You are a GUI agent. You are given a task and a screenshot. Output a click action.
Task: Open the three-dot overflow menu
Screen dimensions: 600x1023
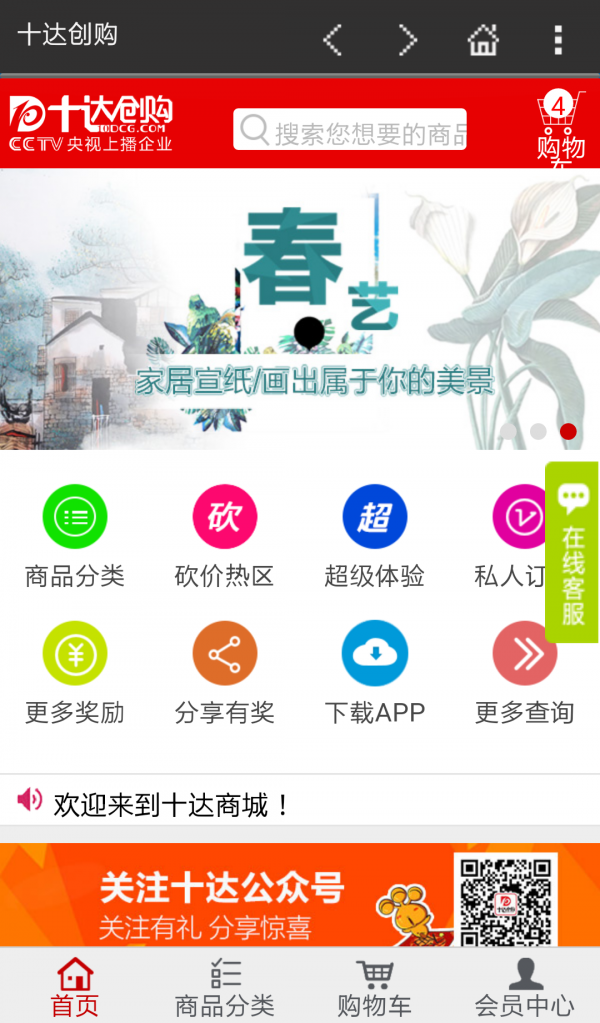coord(558,40)
